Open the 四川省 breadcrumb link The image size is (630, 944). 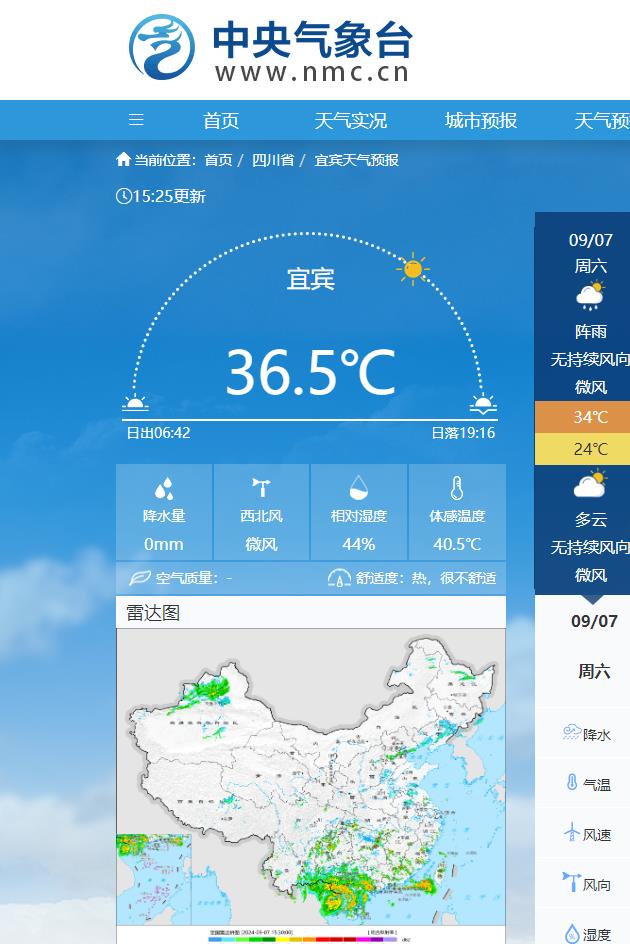(x=272, y=160)
